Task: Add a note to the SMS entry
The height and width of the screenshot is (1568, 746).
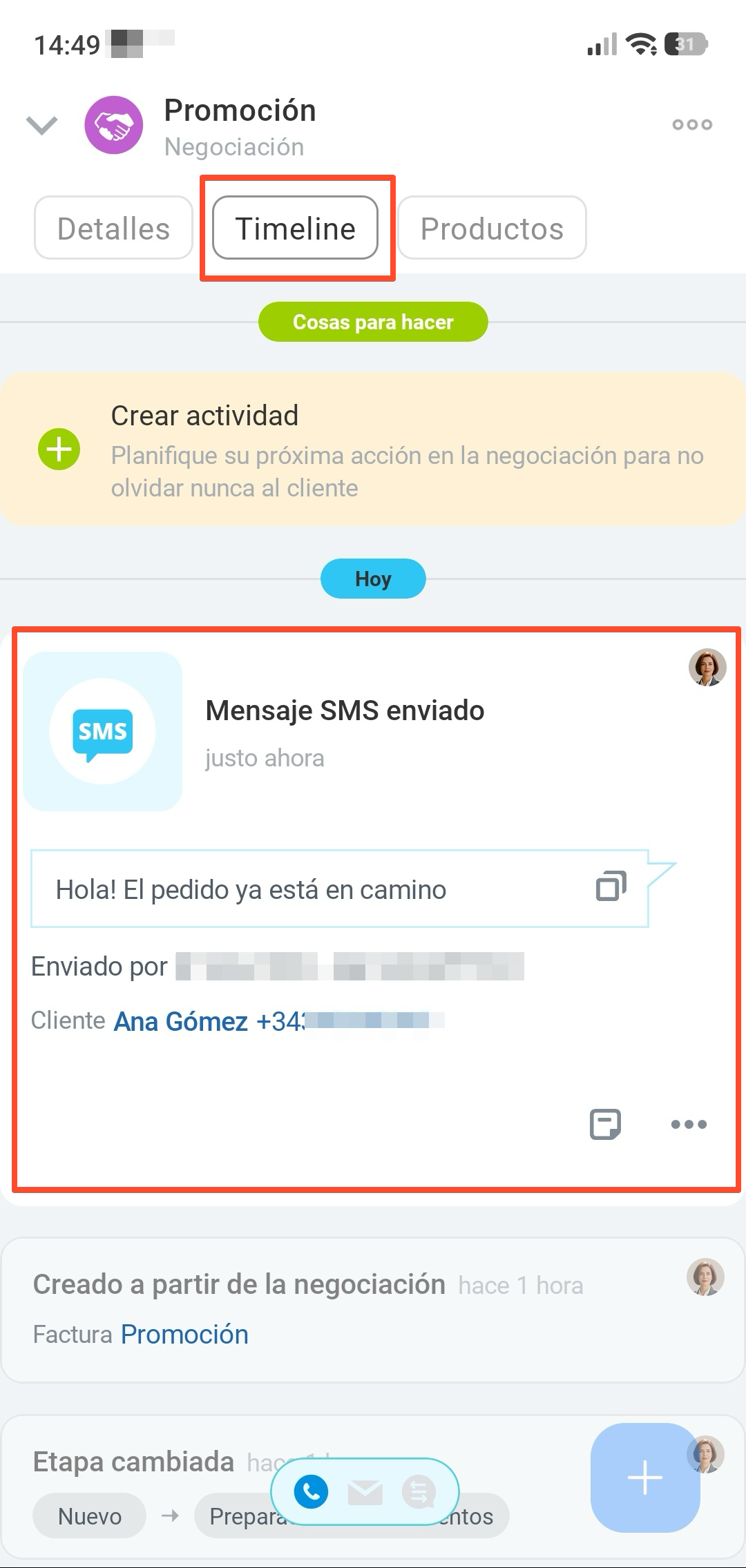Action: click(605, 1124)
